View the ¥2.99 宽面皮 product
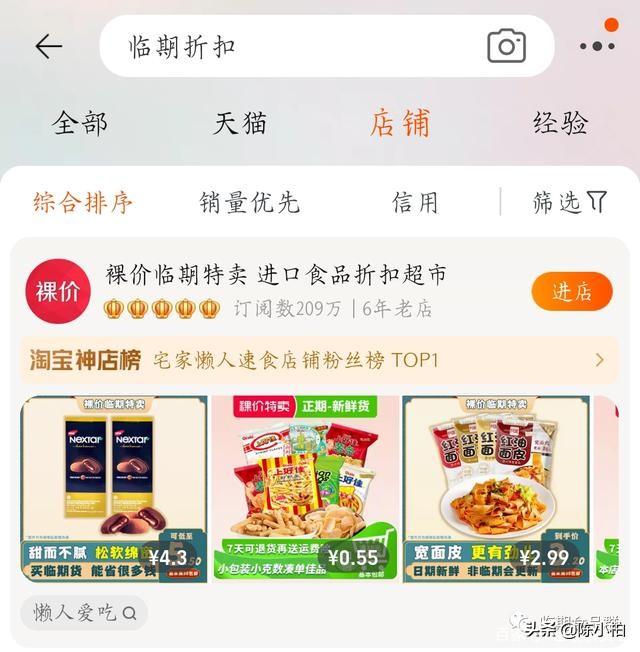 click(x=496, y=488)
